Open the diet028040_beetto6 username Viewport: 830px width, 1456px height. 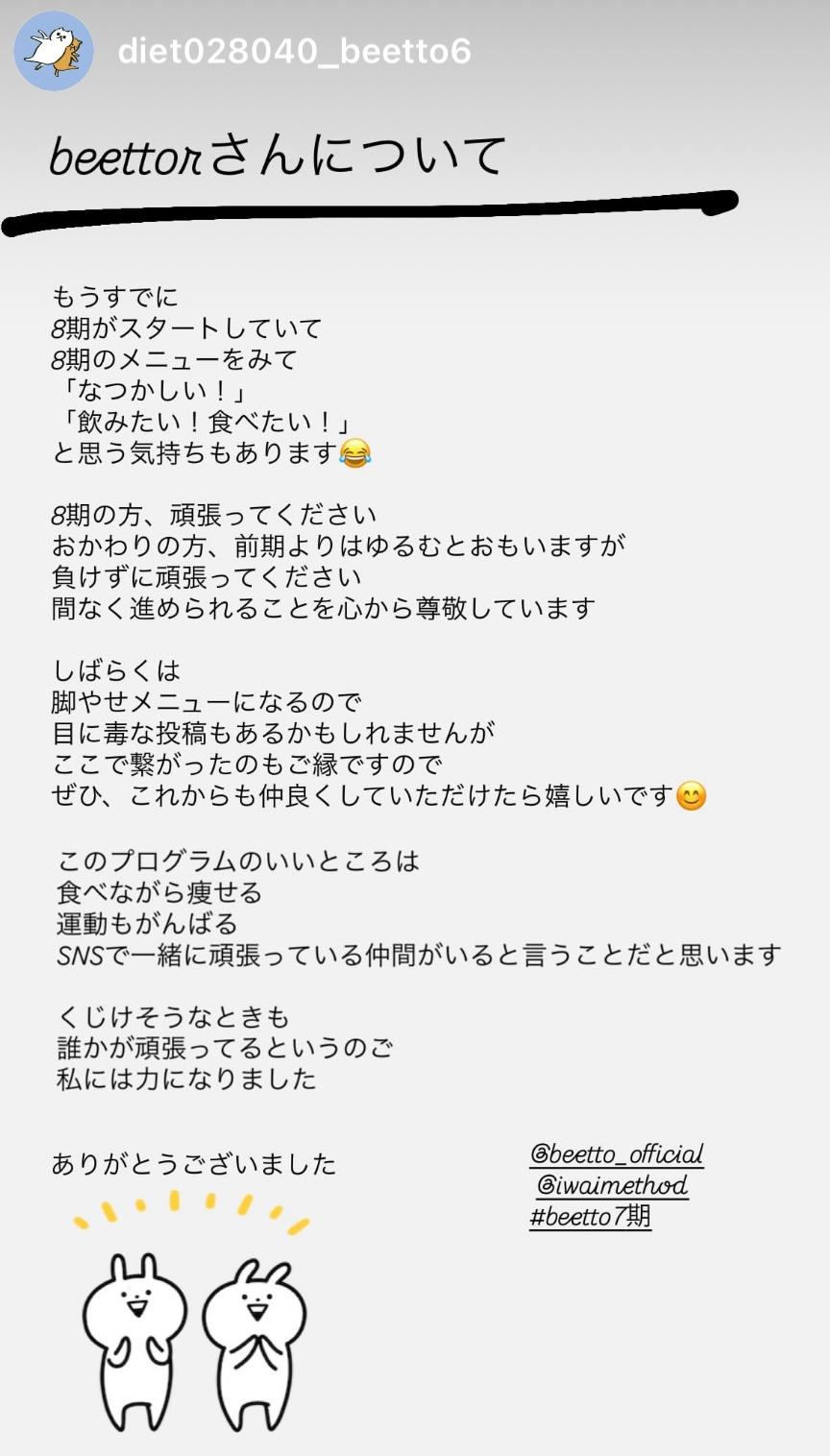[294, 52]
